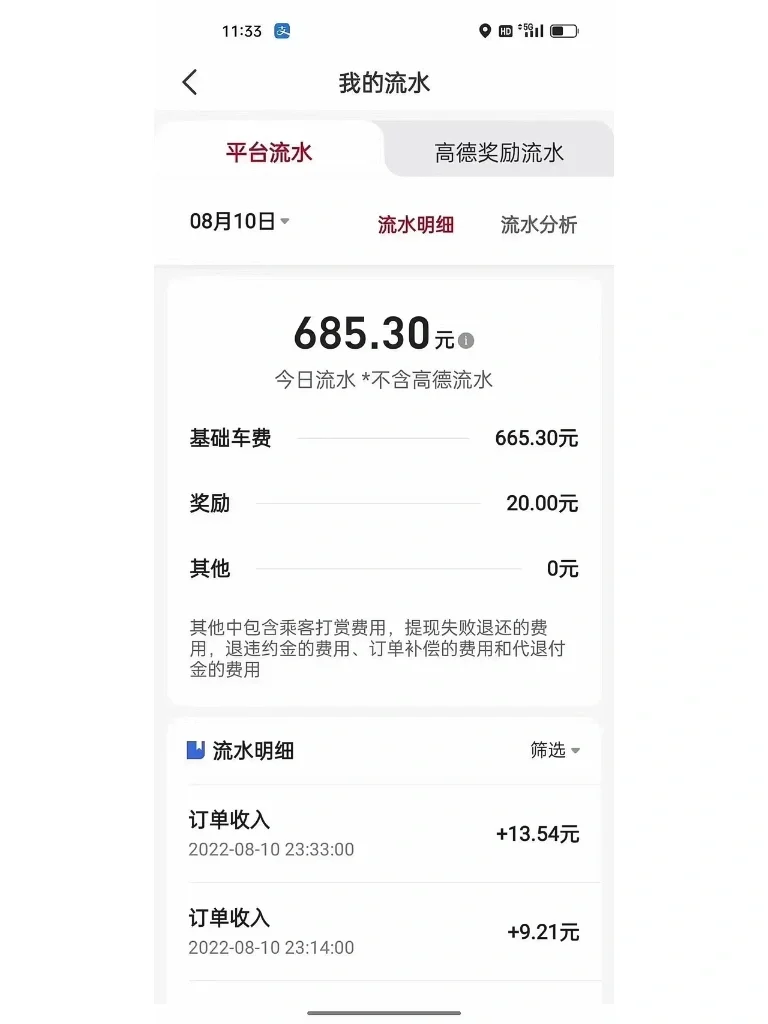768x1024 pixels.
Task: Select the 流水明细 view
Action: point(416,225)
